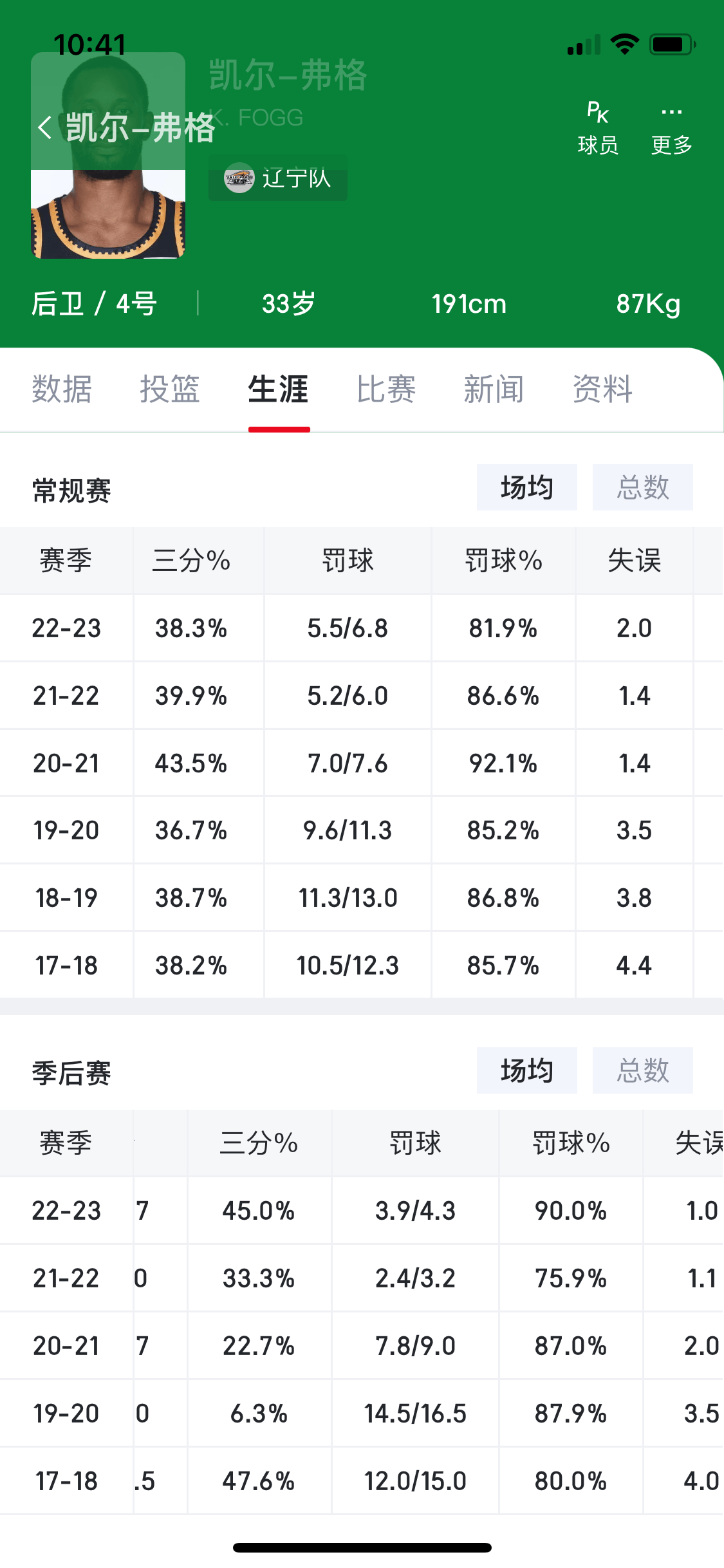Open the 更多 overflow menu
724x1568 pixels.
(x=671, y=128)
